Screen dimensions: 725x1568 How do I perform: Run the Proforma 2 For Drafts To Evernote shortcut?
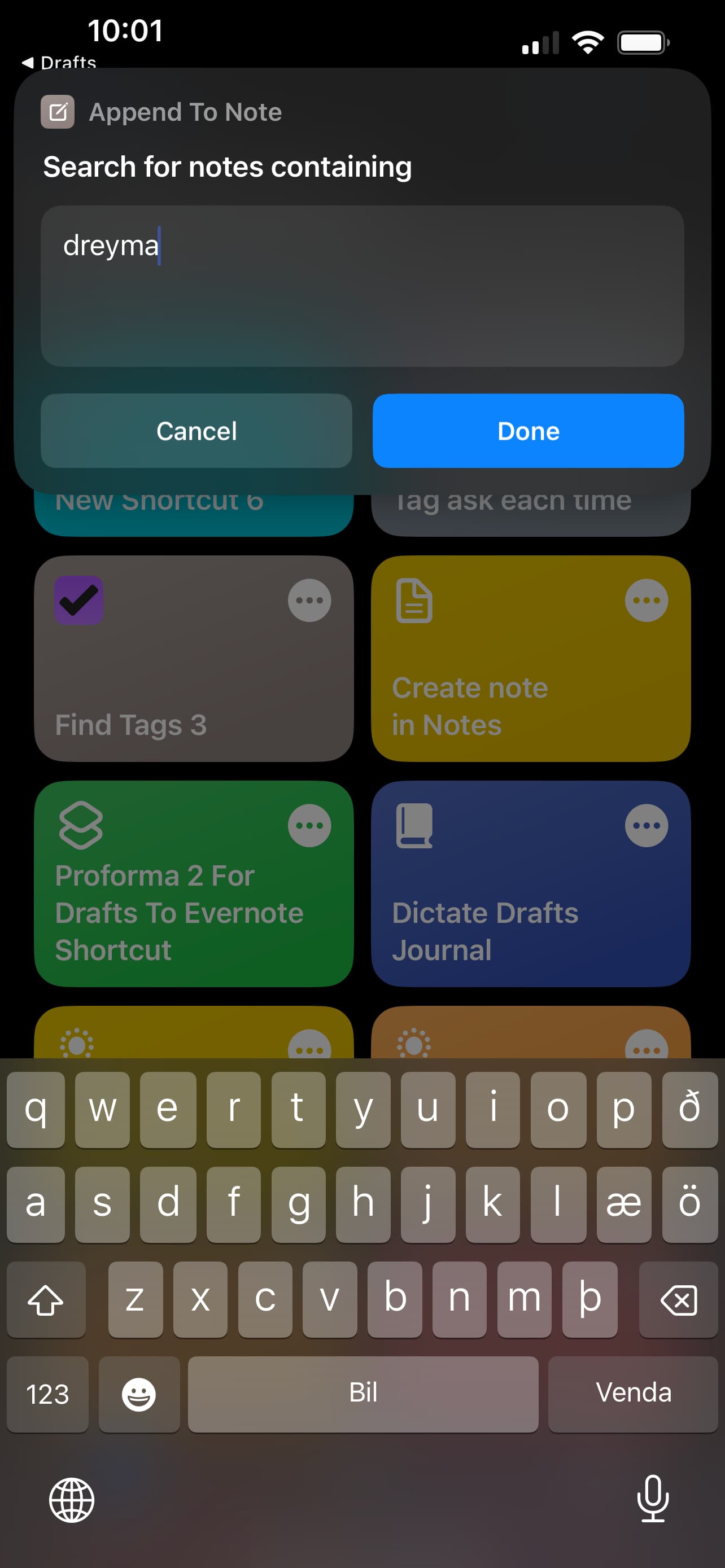pos(194,883)
